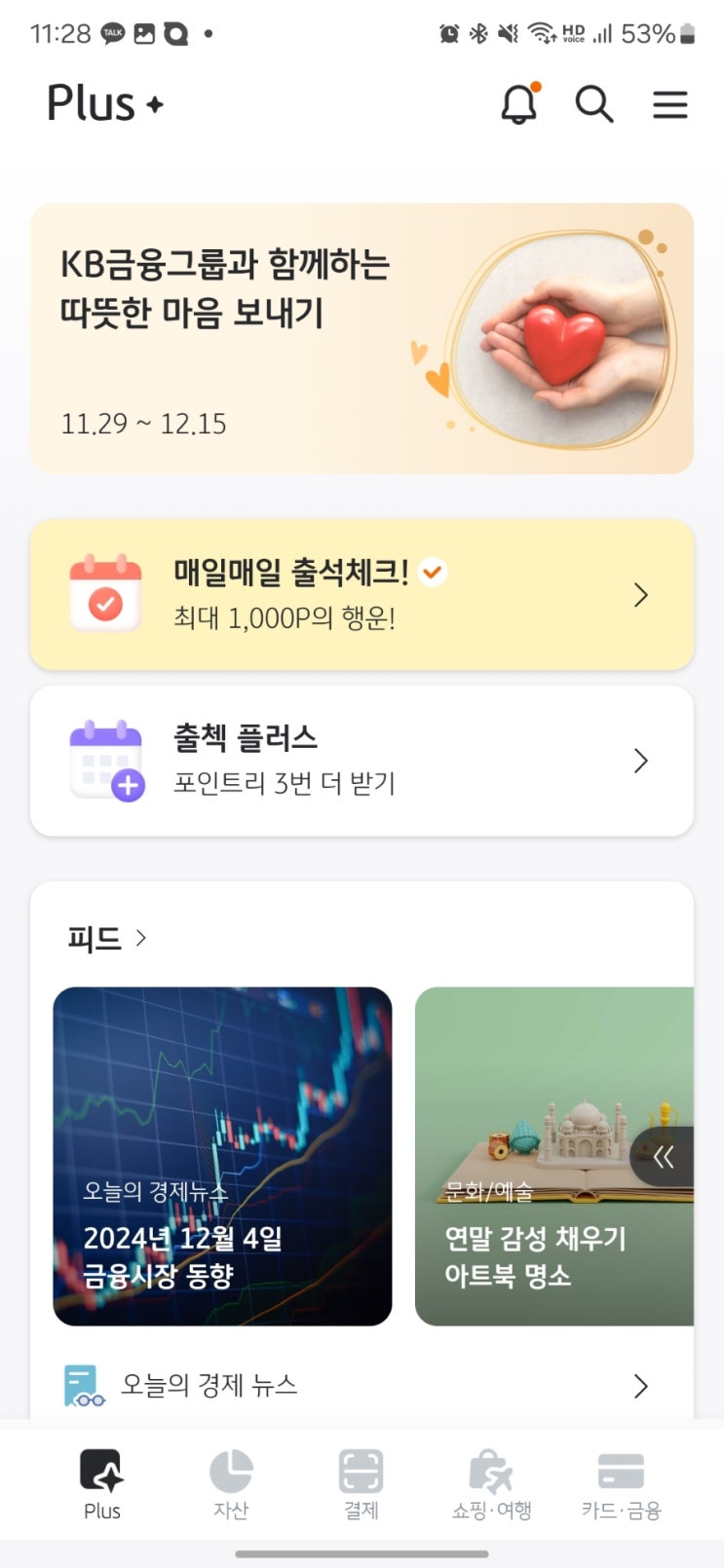The image size is (724, 1568).
Task: Switch to the 자산 tab
Action: click(x=231, y=1485)
